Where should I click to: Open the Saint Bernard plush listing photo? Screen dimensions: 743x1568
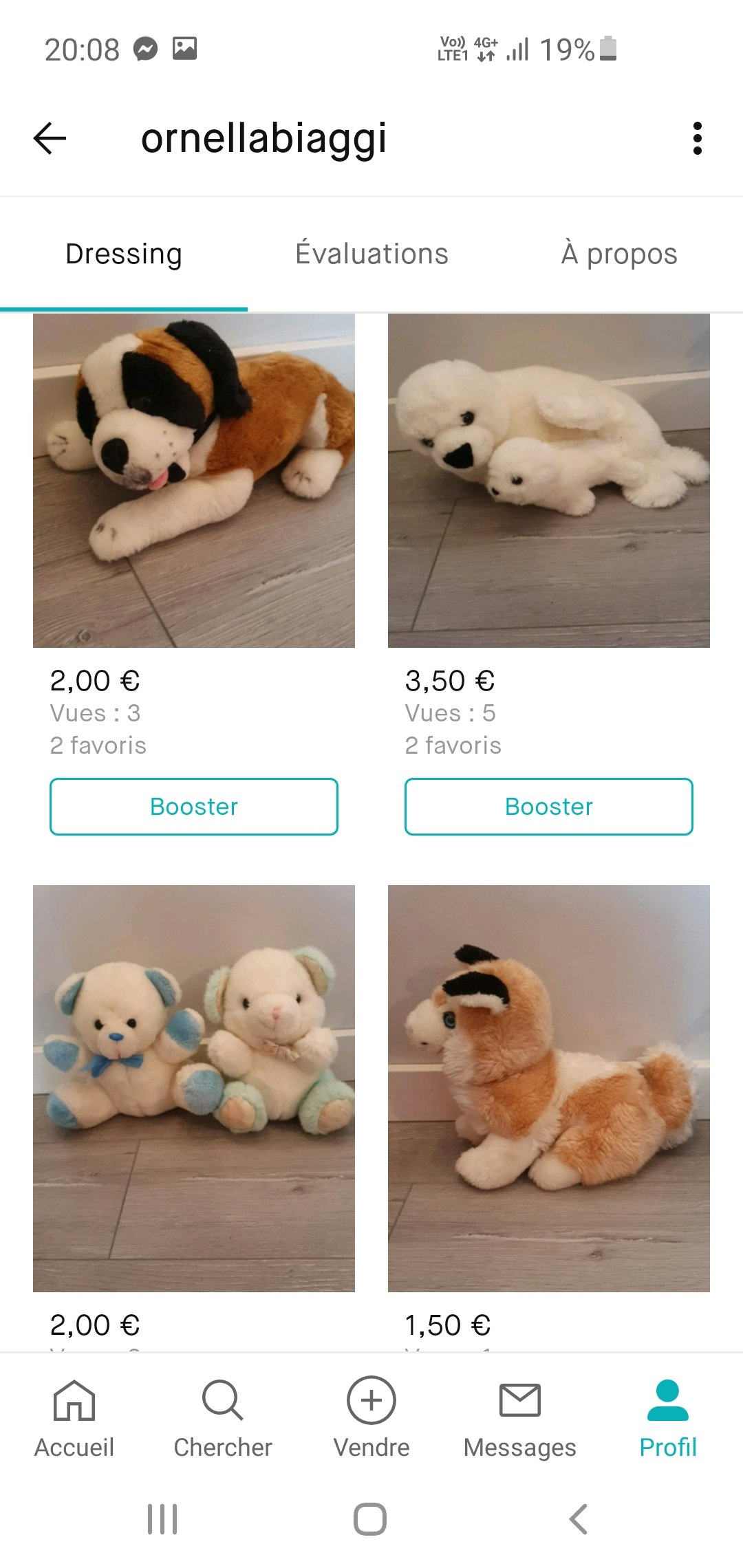point(193,481)
